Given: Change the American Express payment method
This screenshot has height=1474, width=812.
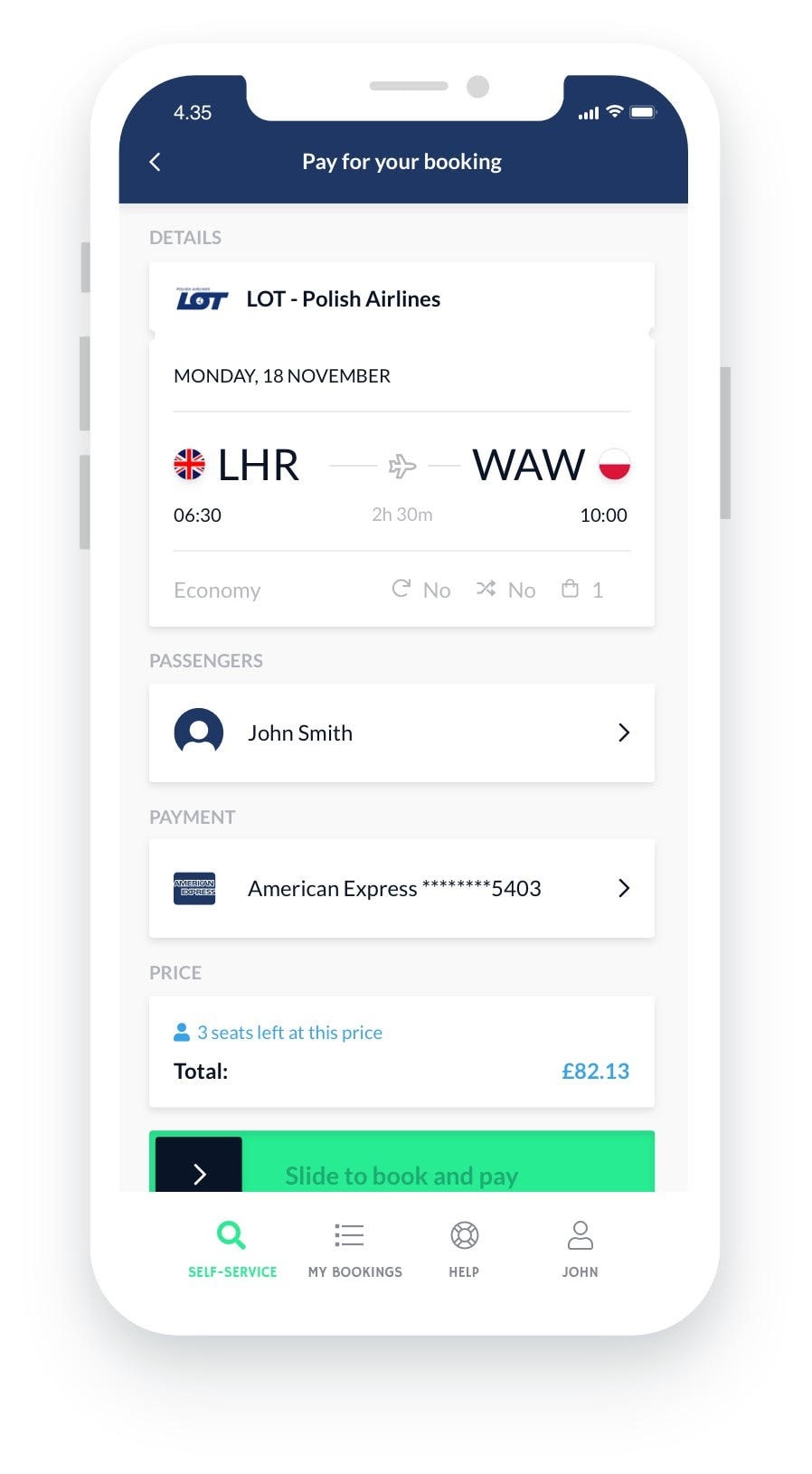Looking at the screenshot, I should pos(401,888).
